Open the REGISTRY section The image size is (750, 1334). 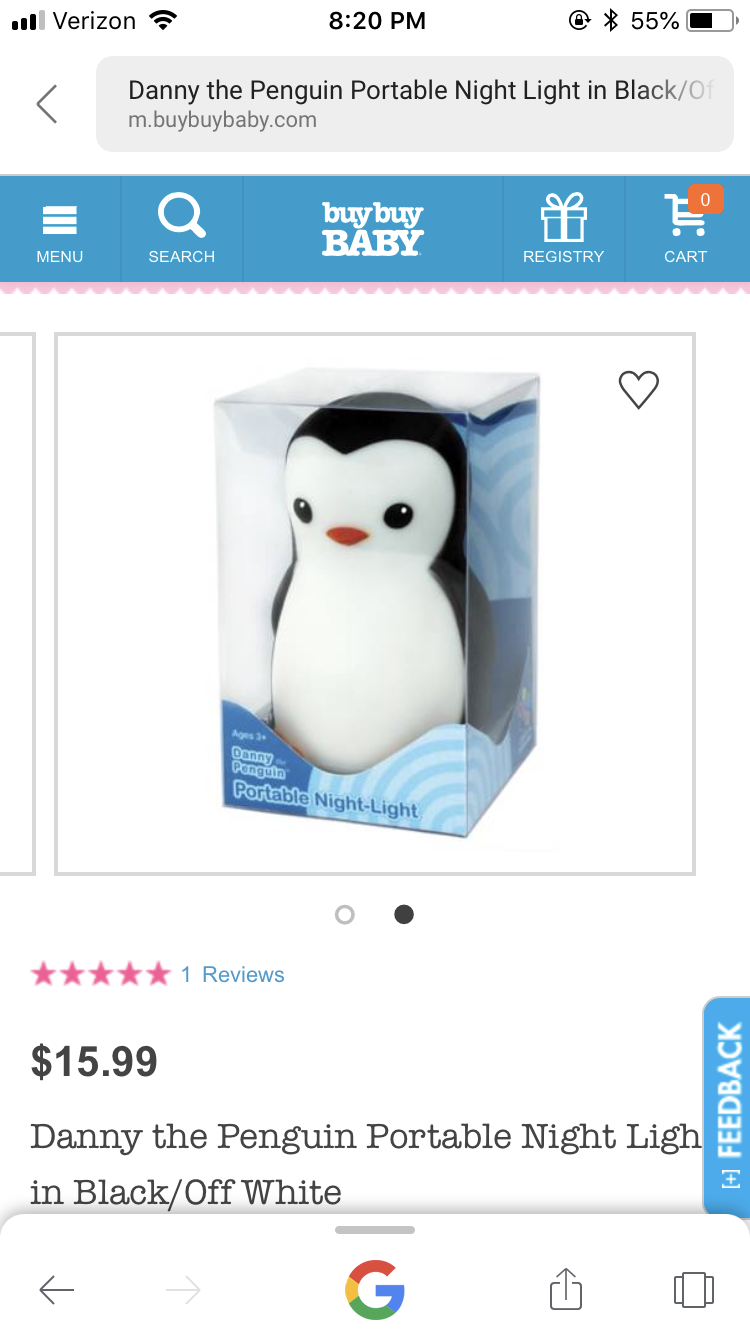pyautogui.click(x=563, y=230)
